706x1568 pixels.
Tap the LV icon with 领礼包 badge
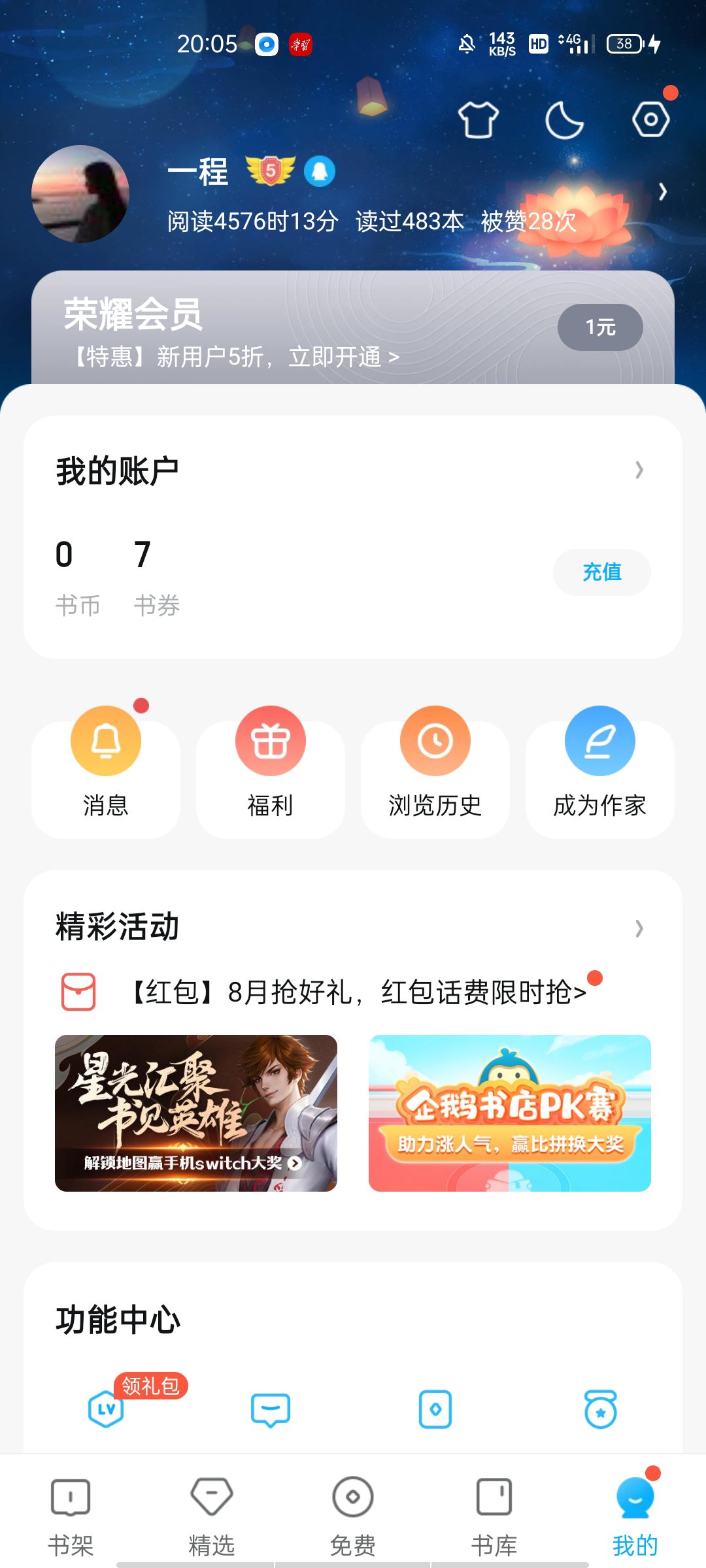[x=107, y=1409]
